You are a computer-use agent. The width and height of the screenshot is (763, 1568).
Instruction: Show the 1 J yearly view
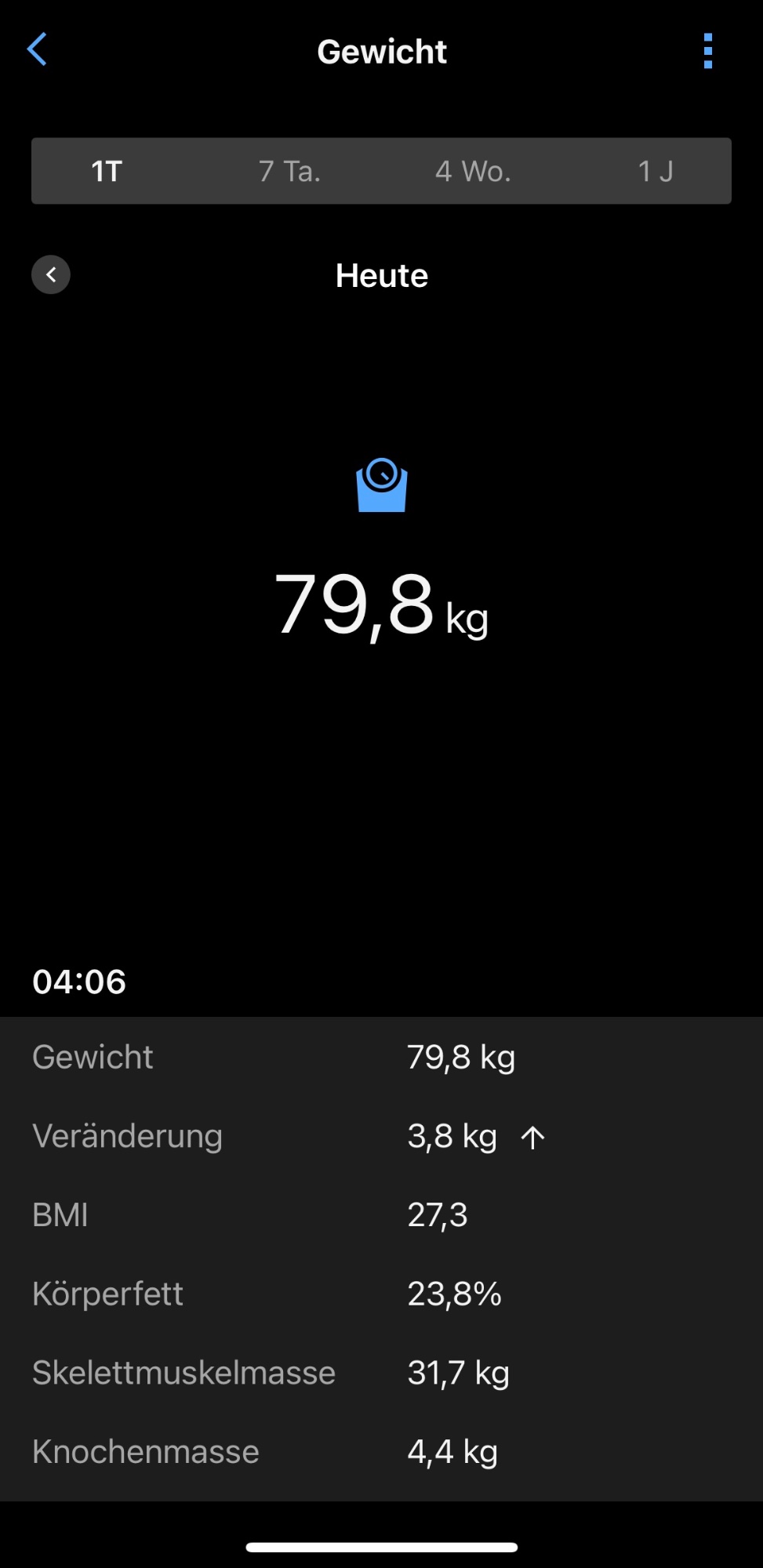coord(655,171)
